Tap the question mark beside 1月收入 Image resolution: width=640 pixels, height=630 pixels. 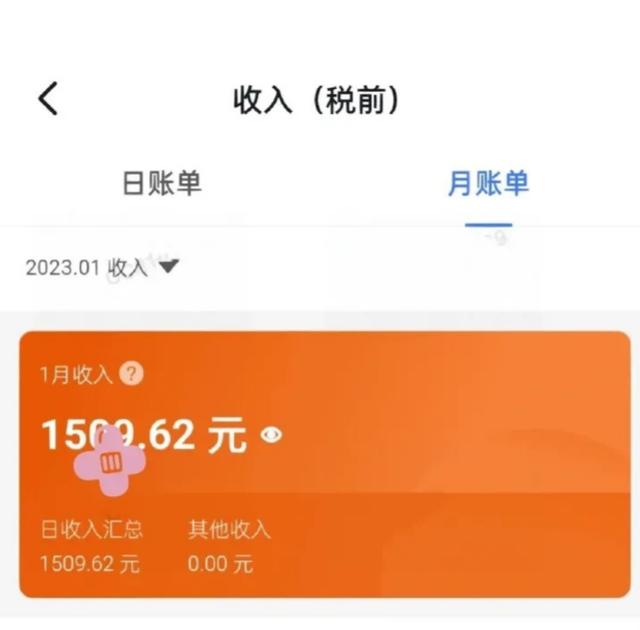pyautogui.click(x=131, y=374)
